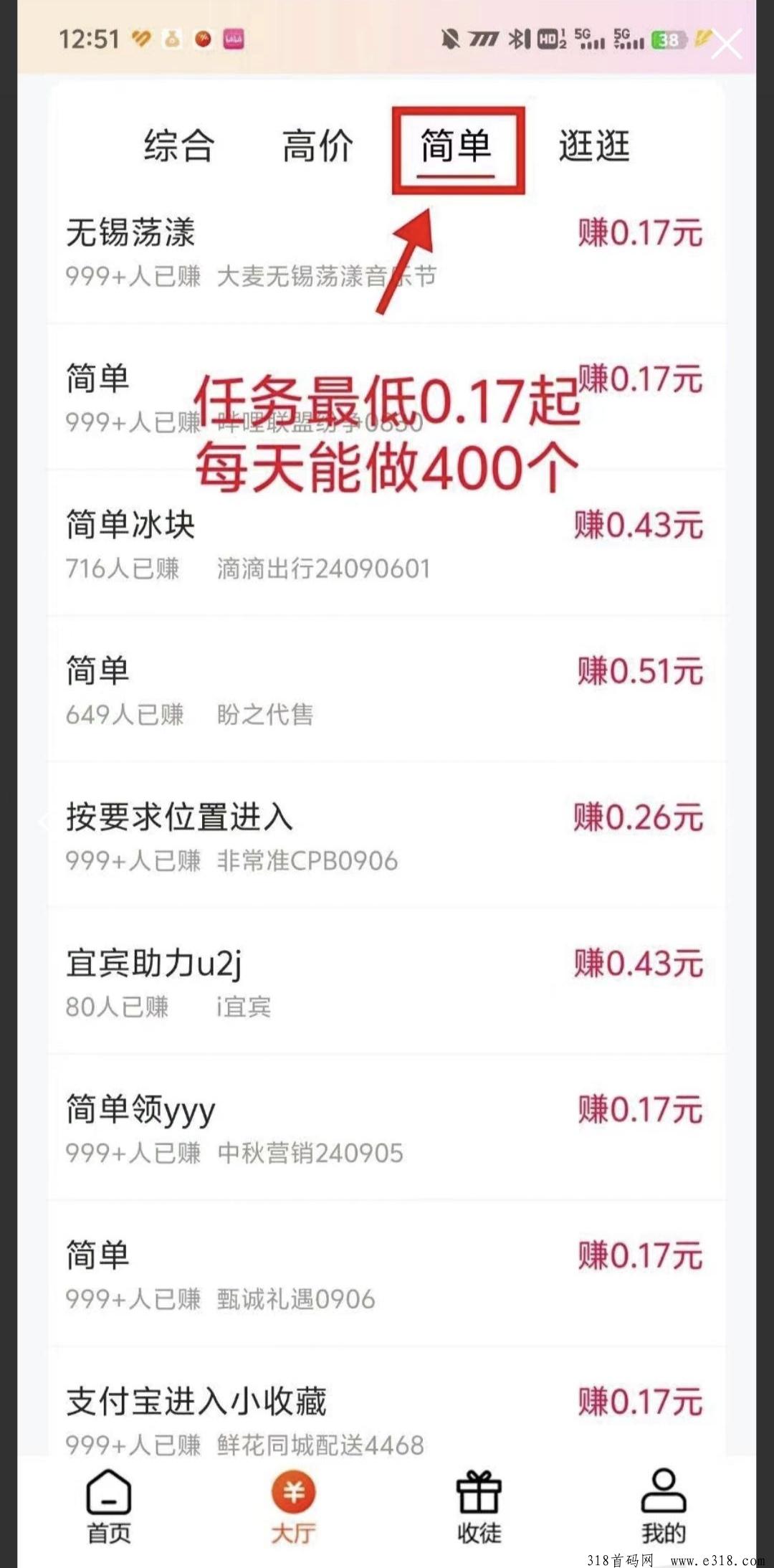Go to the 首页 home tab

109,1507
